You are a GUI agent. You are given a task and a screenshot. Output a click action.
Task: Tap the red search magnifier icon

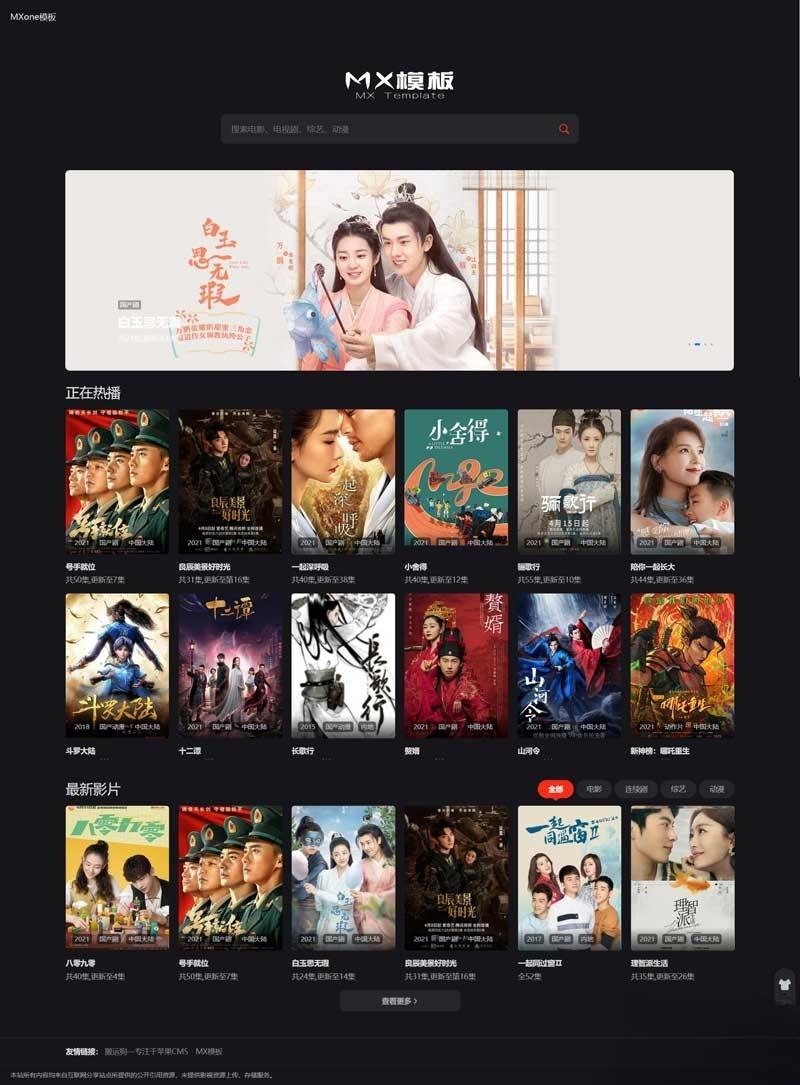tap(564, 129)
